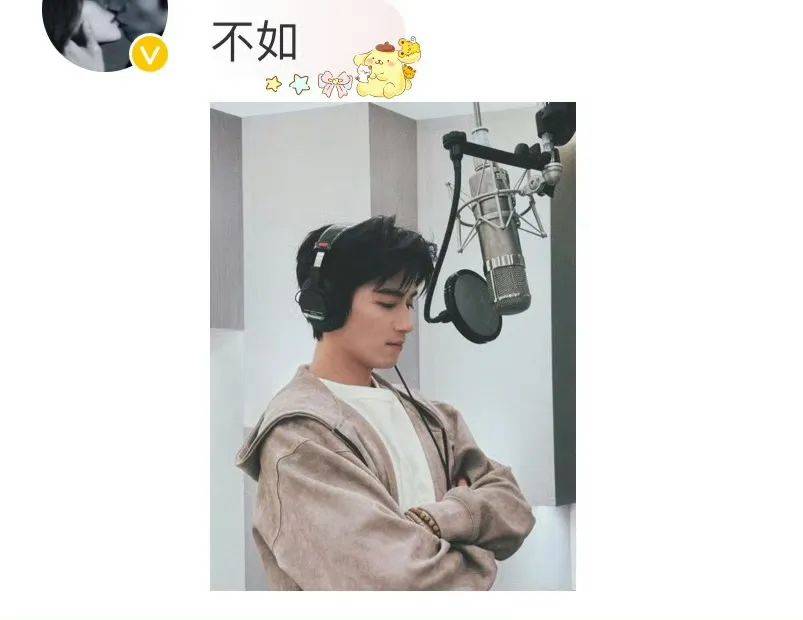Open the poster's profile avatar
The image size is (803, 620).
pyautogui.click(x=104, y=30)
